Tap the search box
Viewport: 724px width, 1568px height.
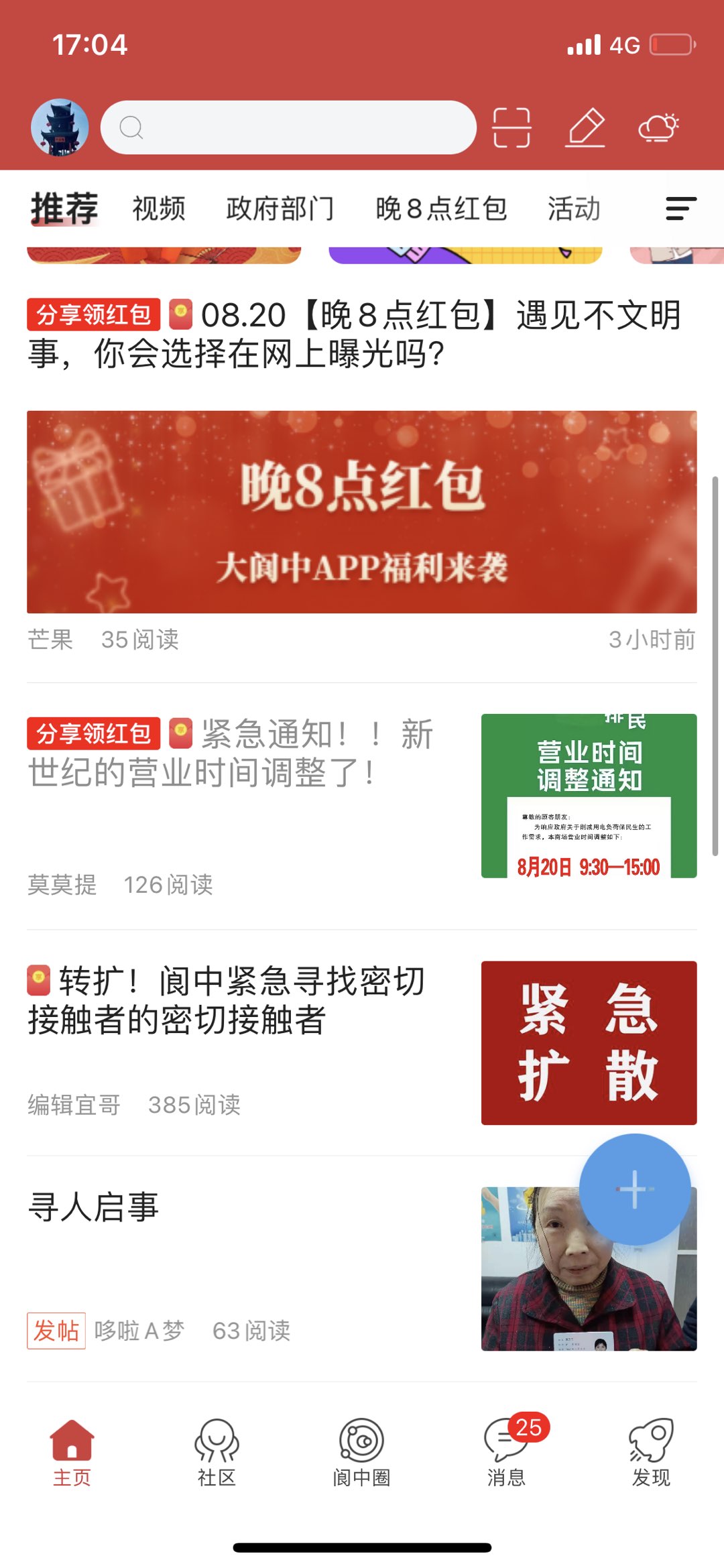pos(288,127)
